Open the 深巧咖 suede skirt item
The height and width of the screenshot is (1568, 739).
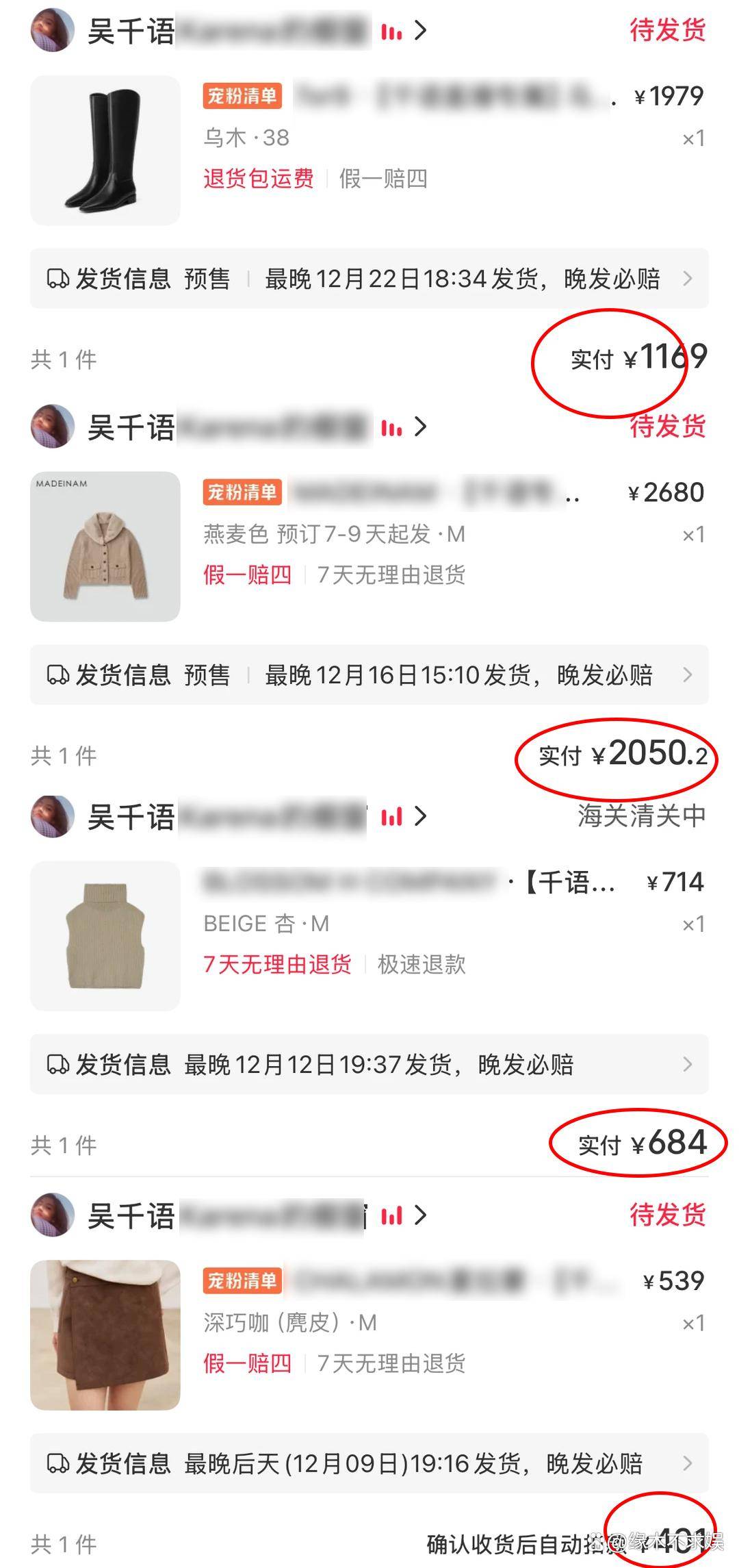click(105, 1335)
